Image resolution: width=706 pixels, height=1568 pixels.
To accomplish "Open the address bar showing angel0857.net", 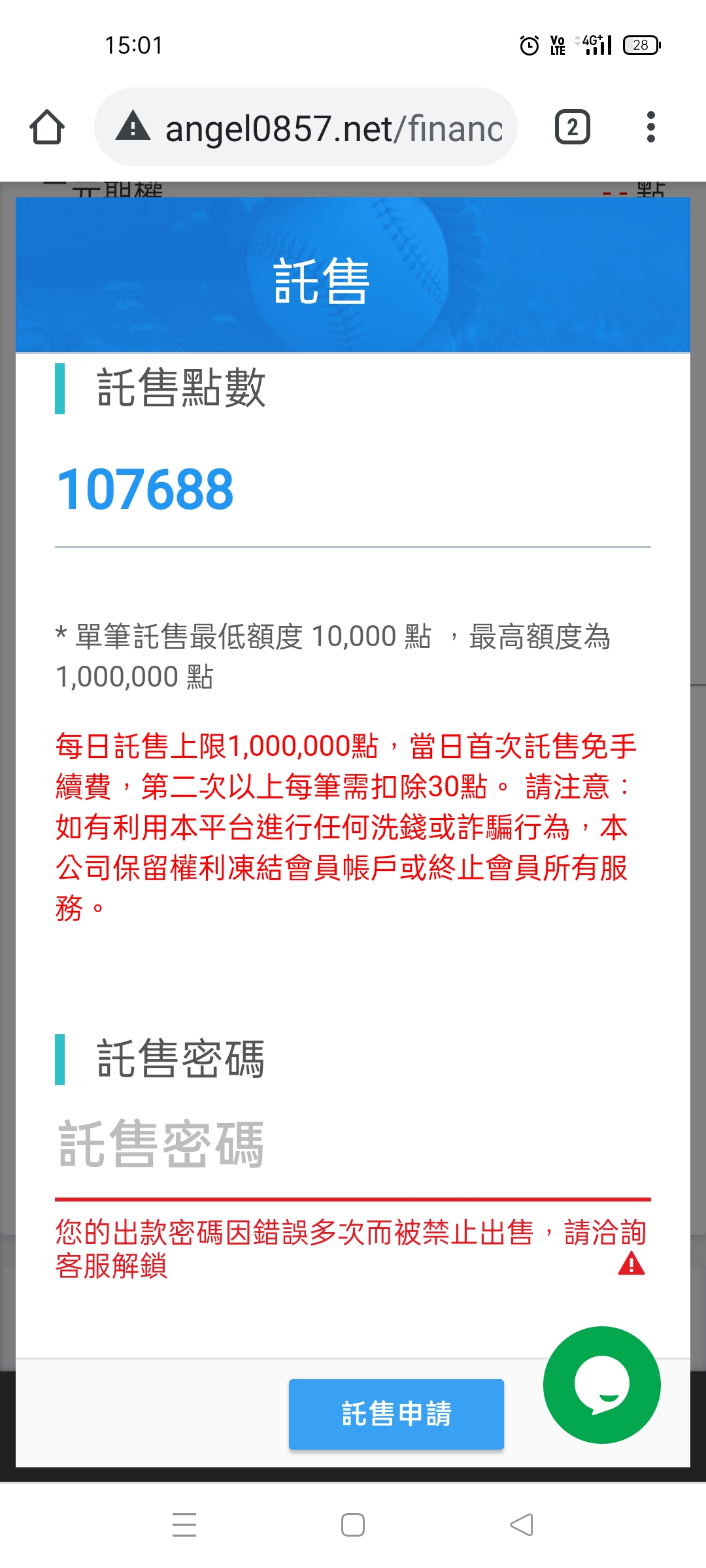I will (306, 127).
